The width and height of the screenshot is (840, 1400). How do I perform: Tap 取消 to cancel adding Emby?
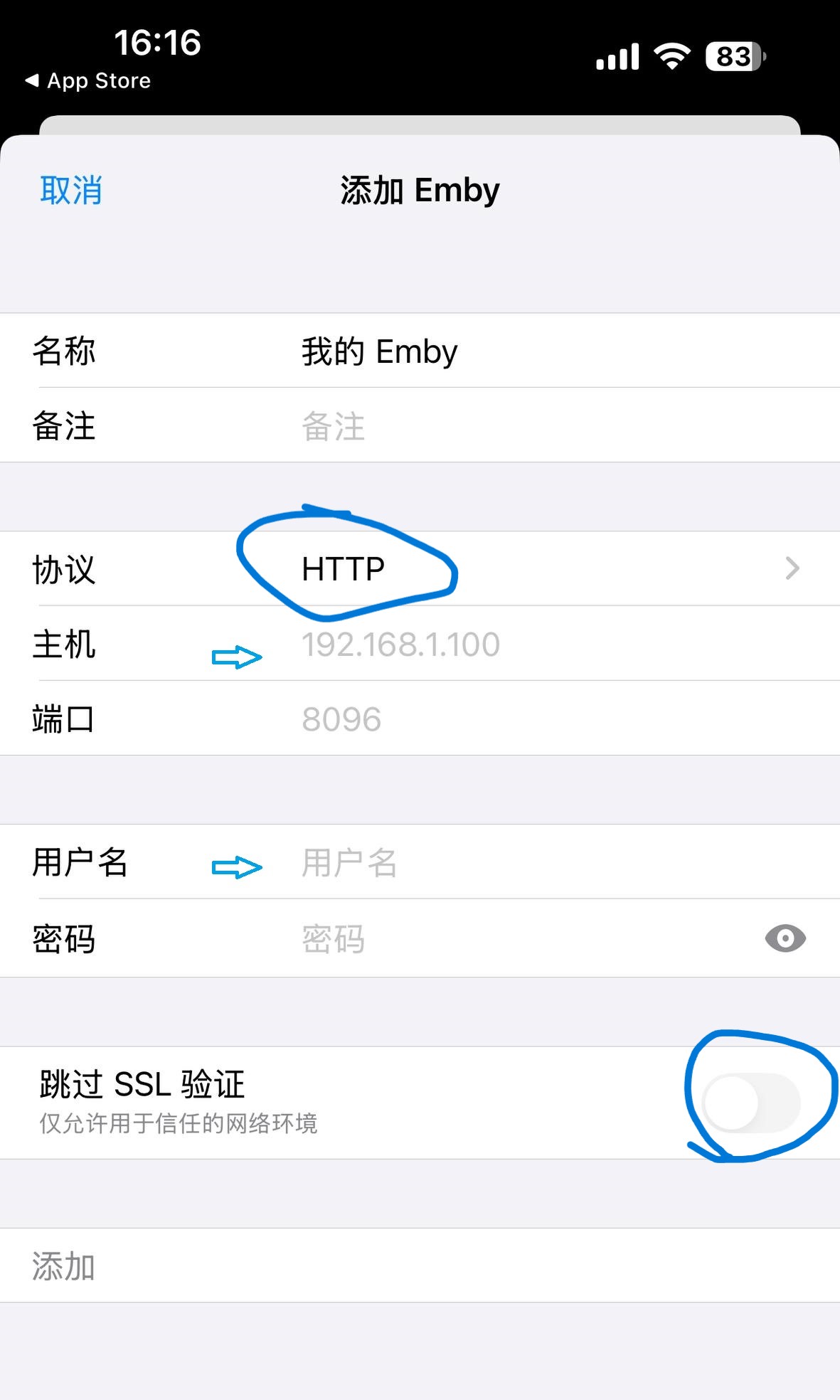(70, 191)
